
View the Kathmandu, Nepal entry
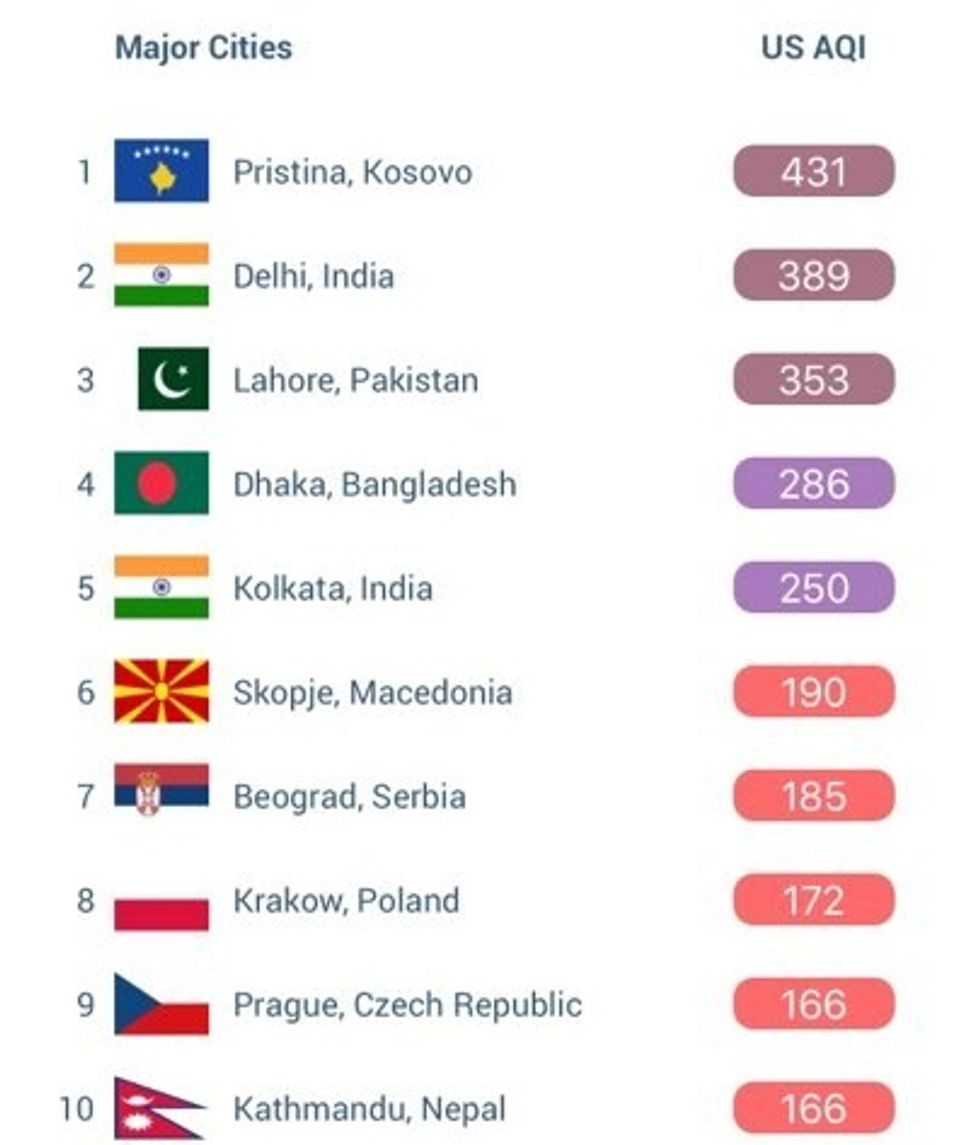pos(369,1108)
